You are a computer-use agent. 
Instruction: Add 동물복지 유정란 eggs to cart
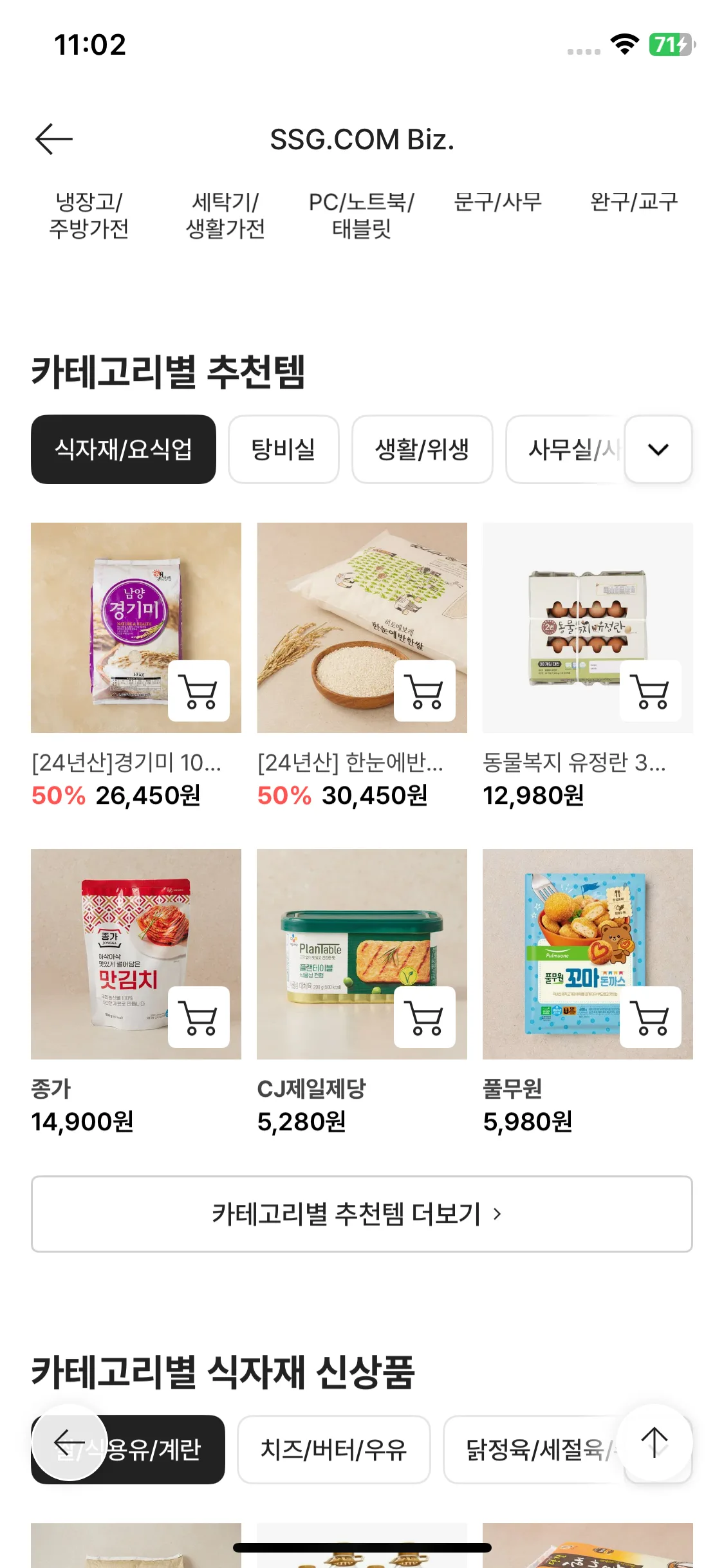(651, 691)
